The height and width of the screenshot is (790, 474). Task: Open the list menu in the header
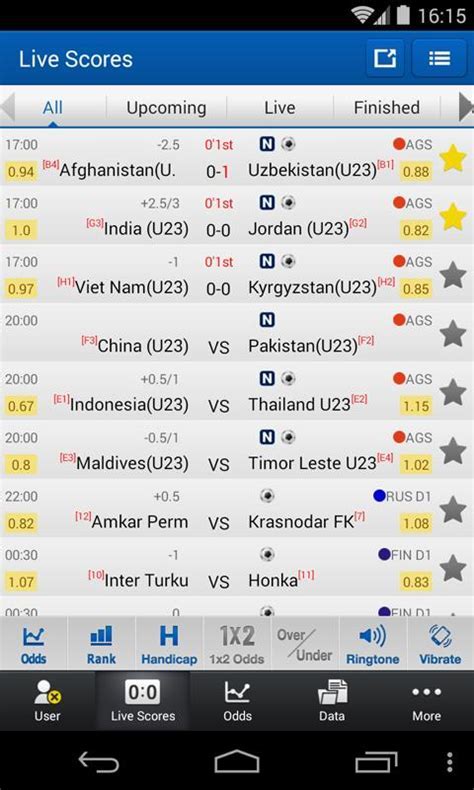tap(439, 58)
